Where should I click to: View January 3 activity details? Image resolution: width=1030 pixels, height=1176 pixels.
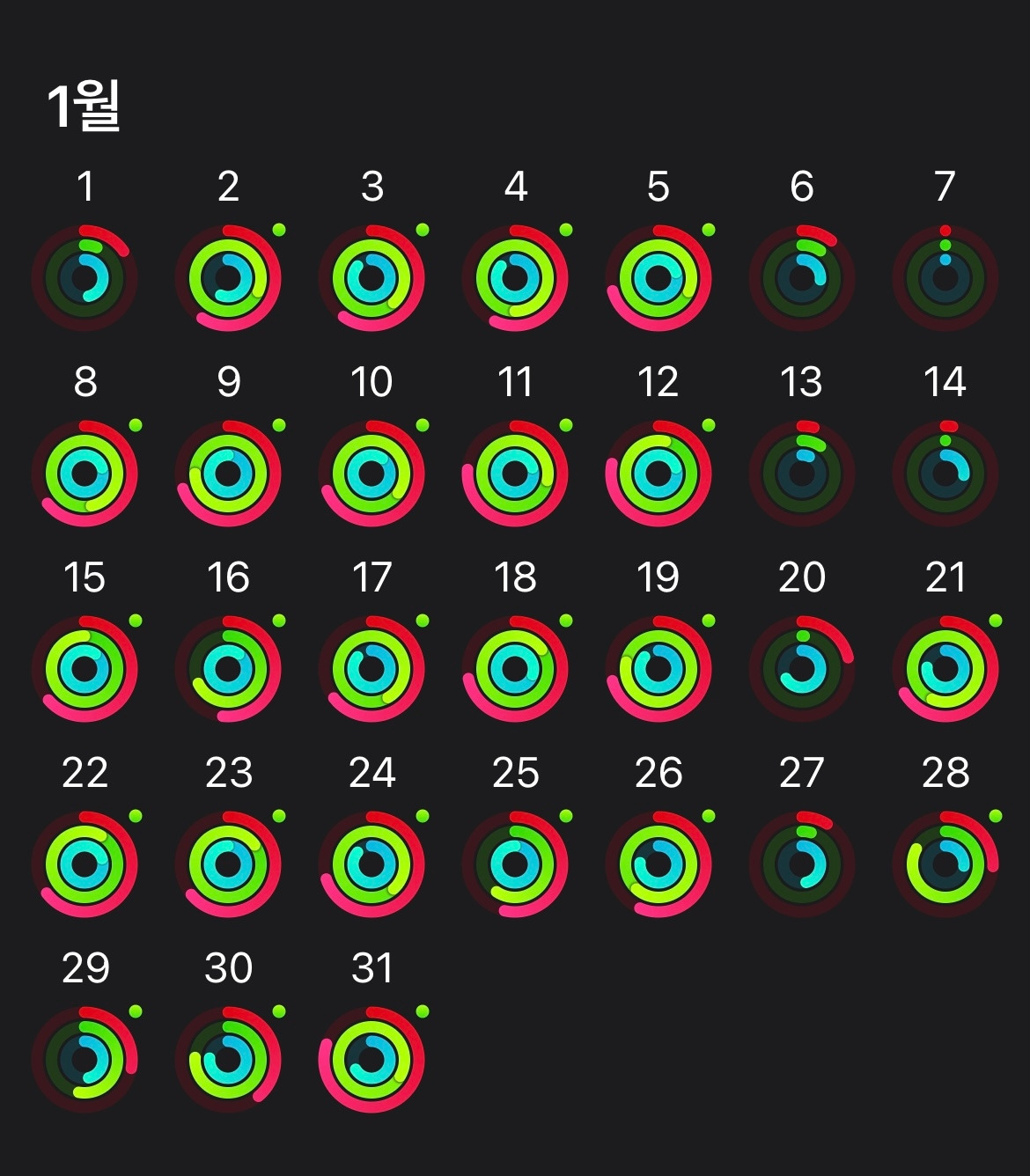tap(372, 278)
